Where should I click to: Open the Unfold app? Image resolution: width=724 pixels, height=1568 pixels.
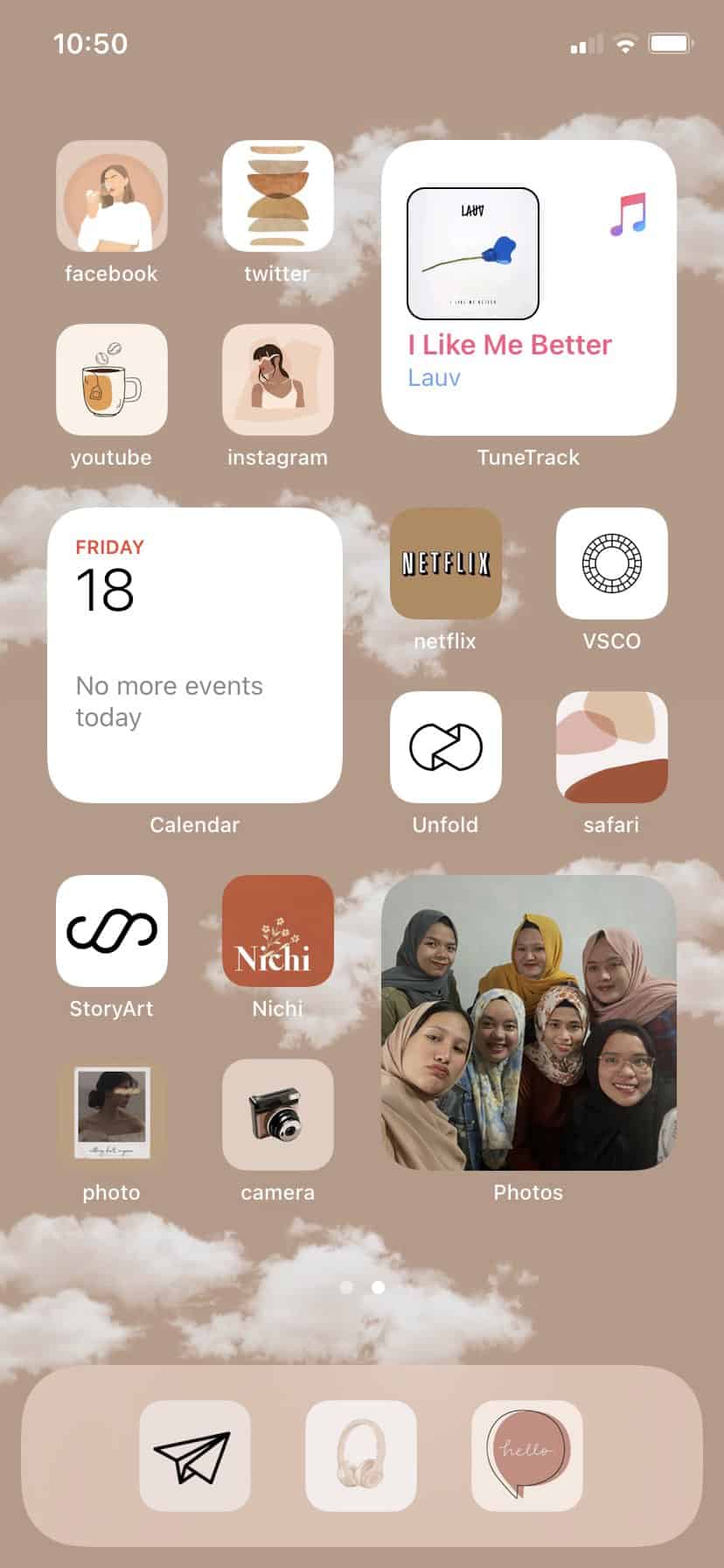pos(445,747)
